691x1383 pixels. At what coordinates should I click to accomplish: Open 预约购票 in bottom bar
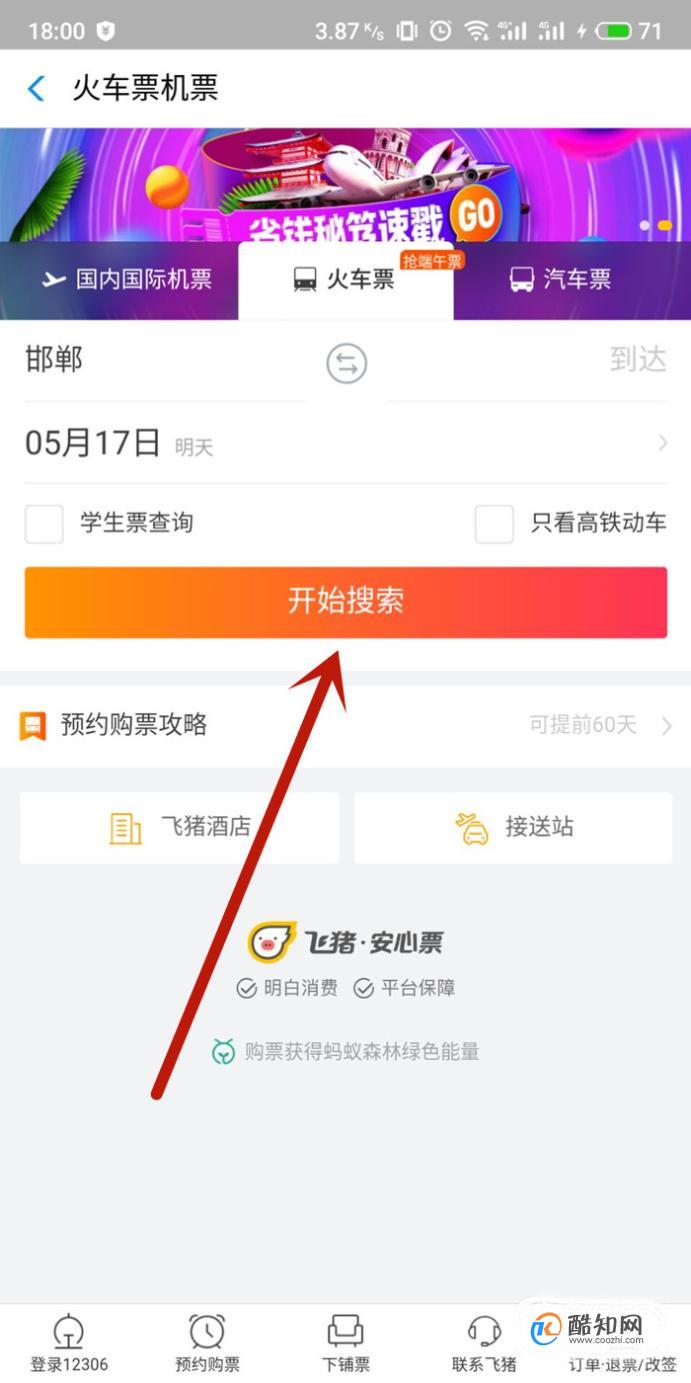[x=207, y=1342]
